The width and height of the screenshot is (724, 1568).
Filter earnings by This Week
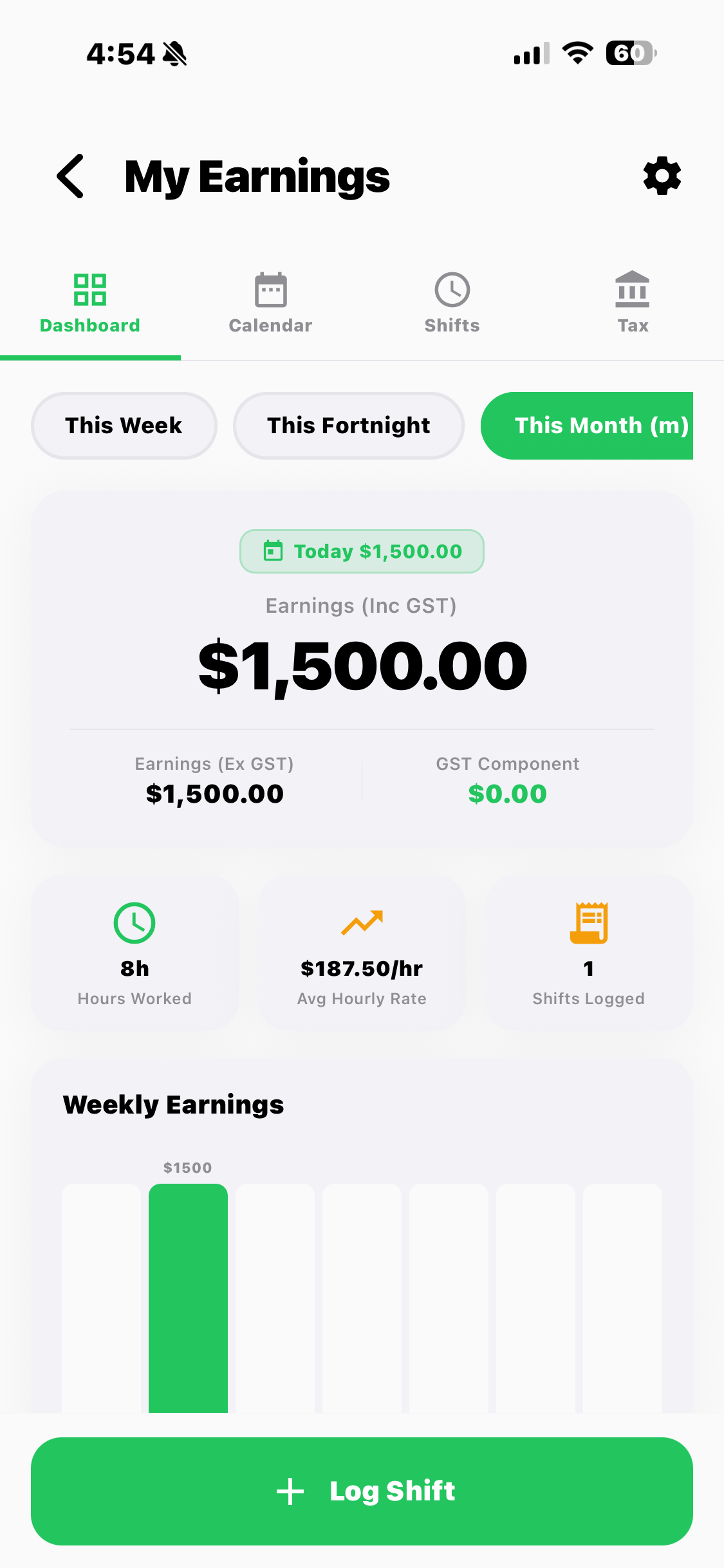pos(124,425)
